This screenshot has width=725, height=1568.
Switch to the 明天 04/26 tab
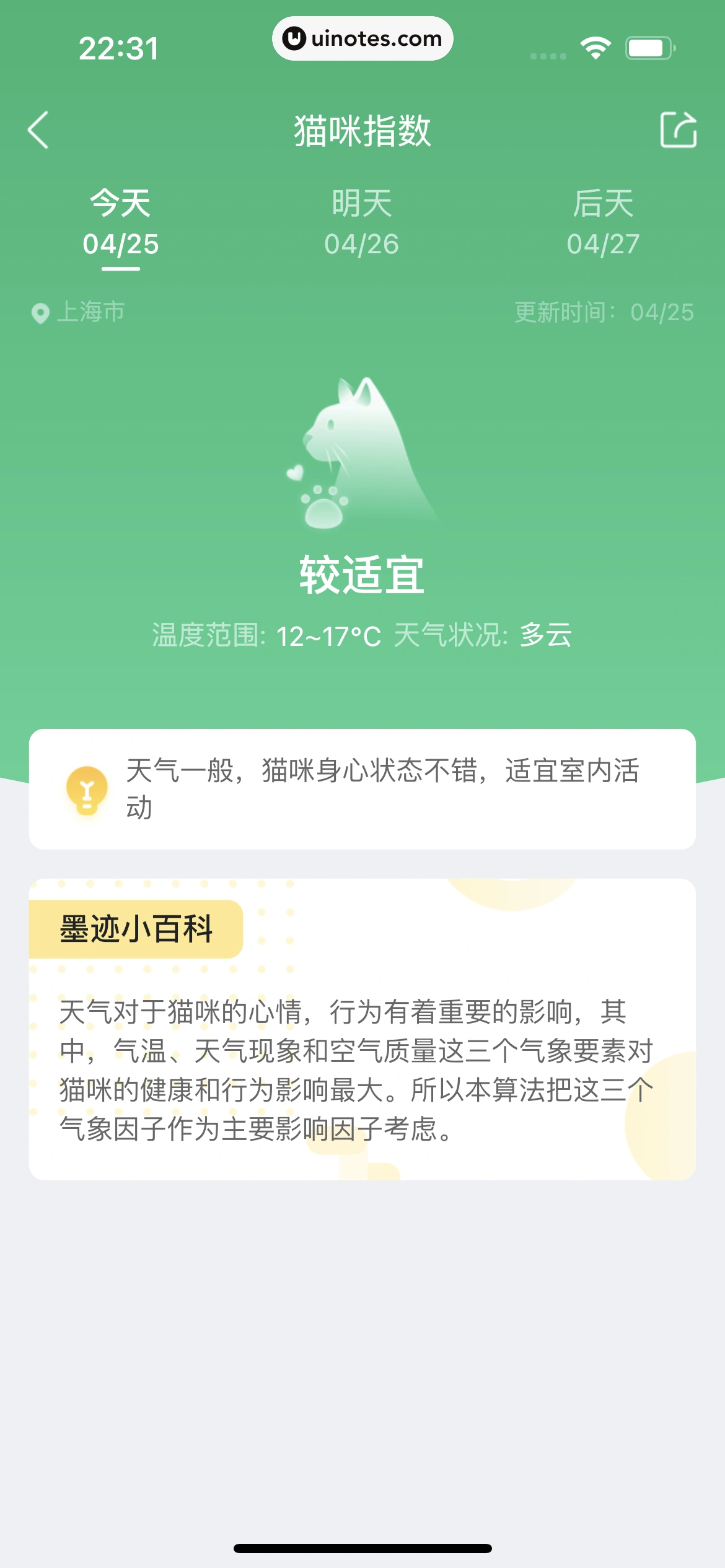click(362, 223)
